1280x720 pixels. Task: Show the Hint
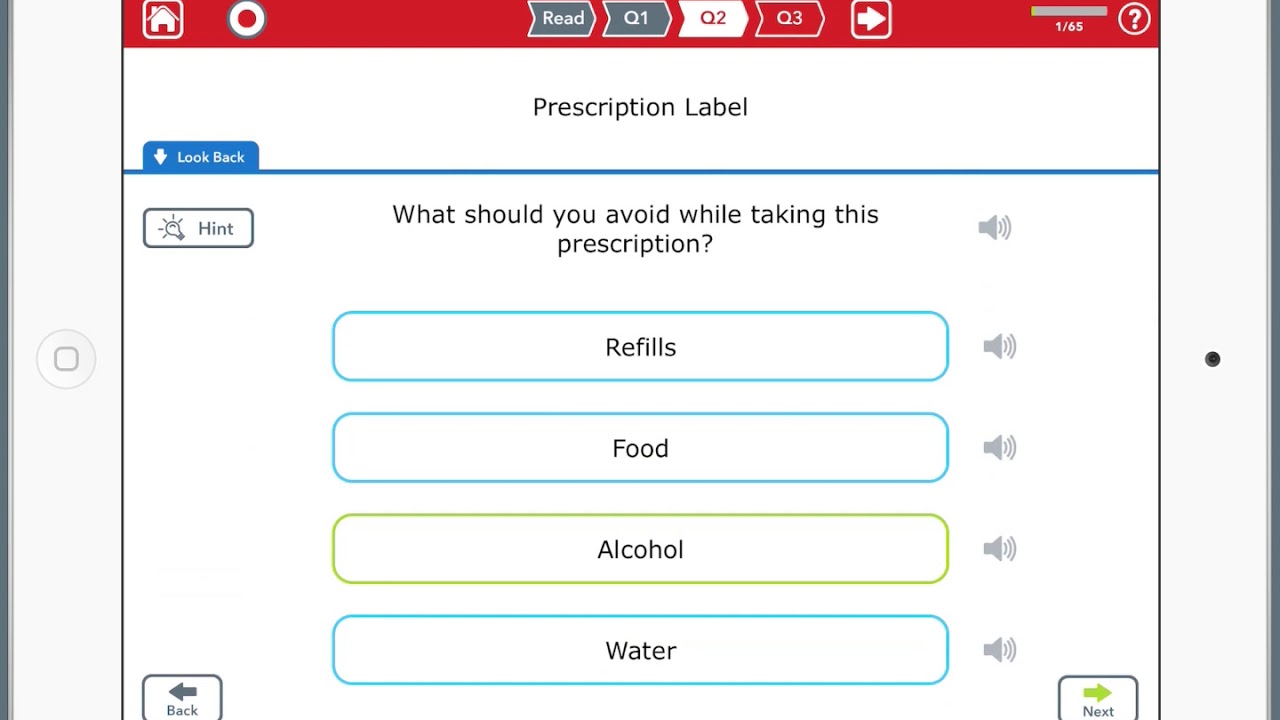click(x=198, y=228)
